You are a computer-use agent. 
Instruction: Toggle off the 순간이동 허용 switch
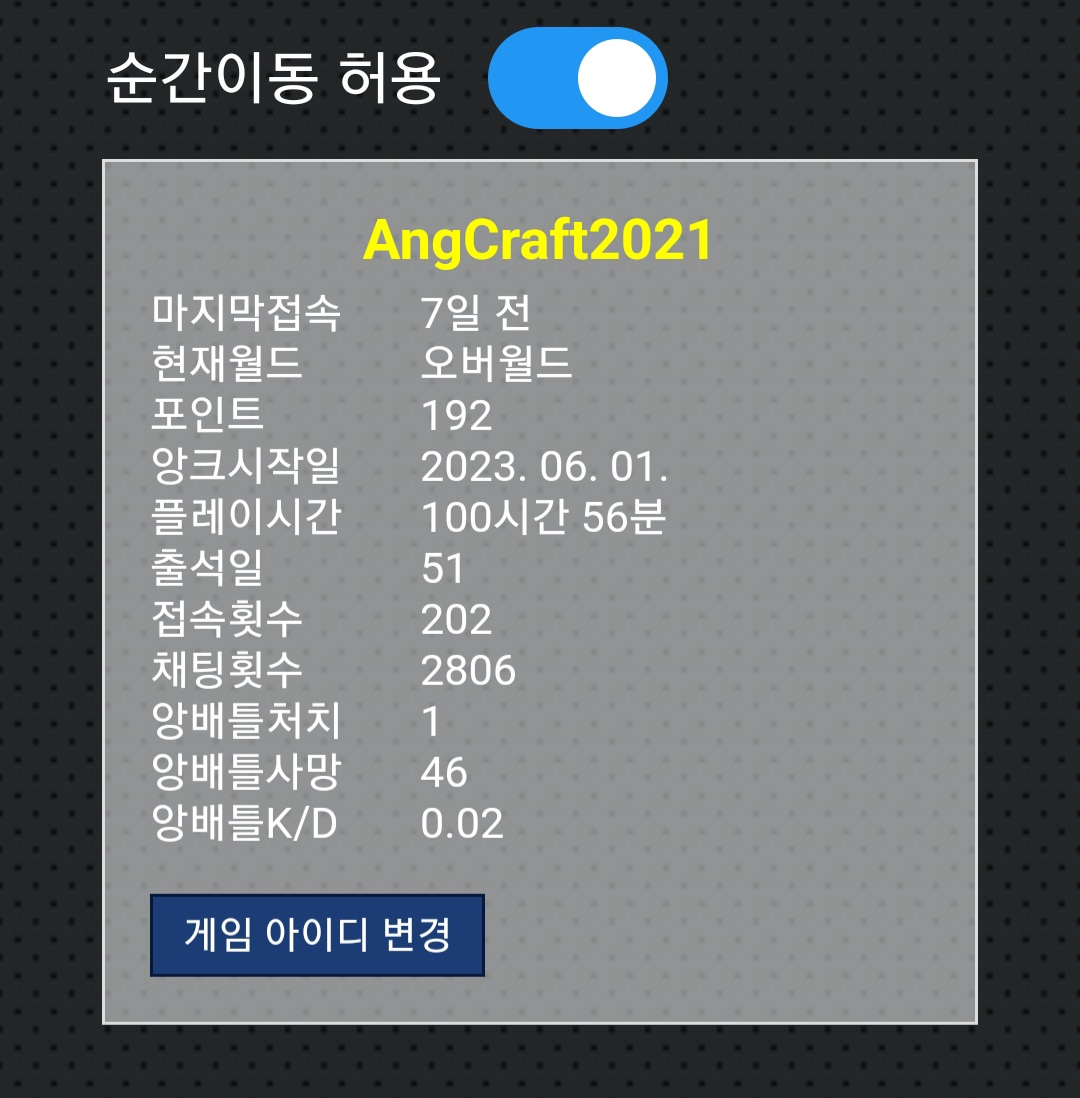pos(577,78)
